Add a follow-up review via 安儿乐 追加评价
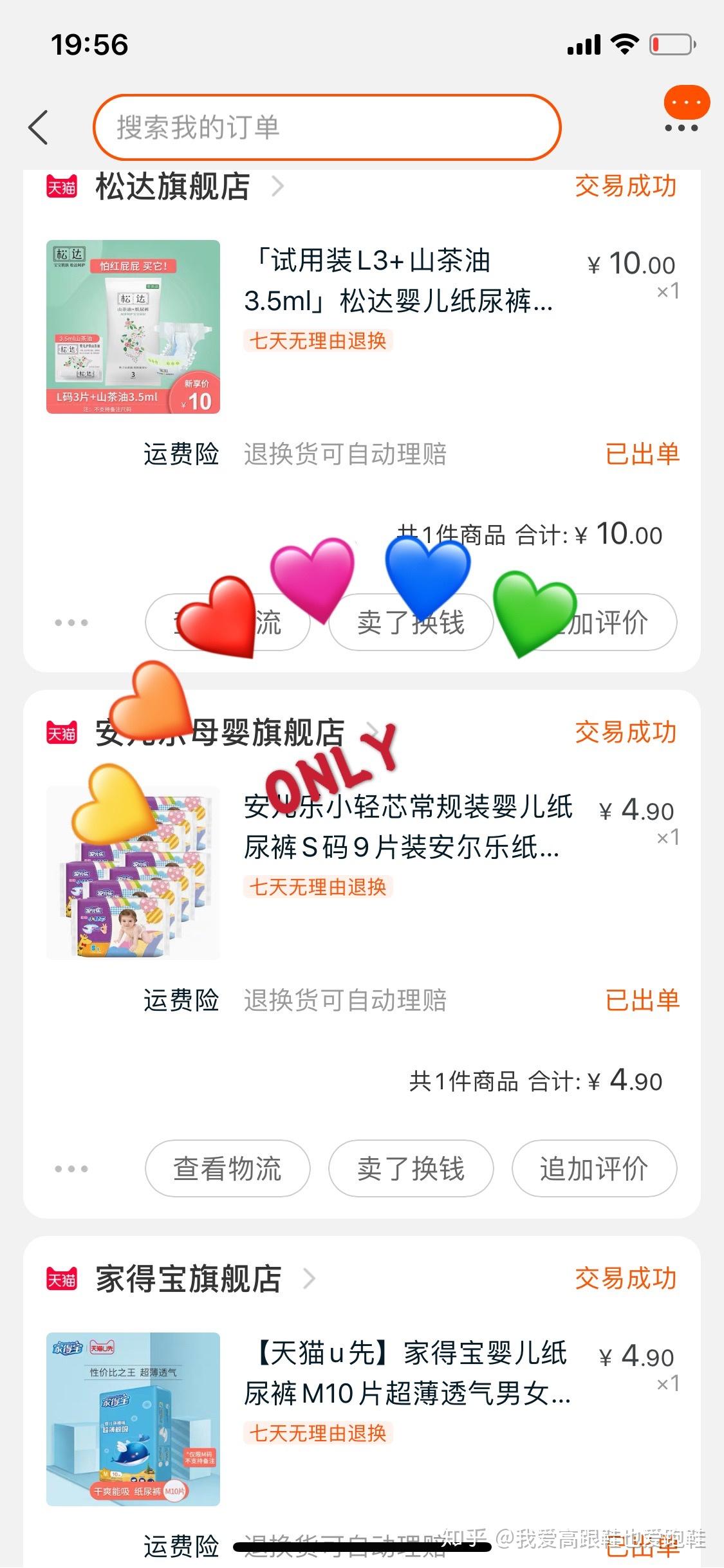This screenshot has width=724, height=1568. pyautogui.click(x=594, y=1168)
